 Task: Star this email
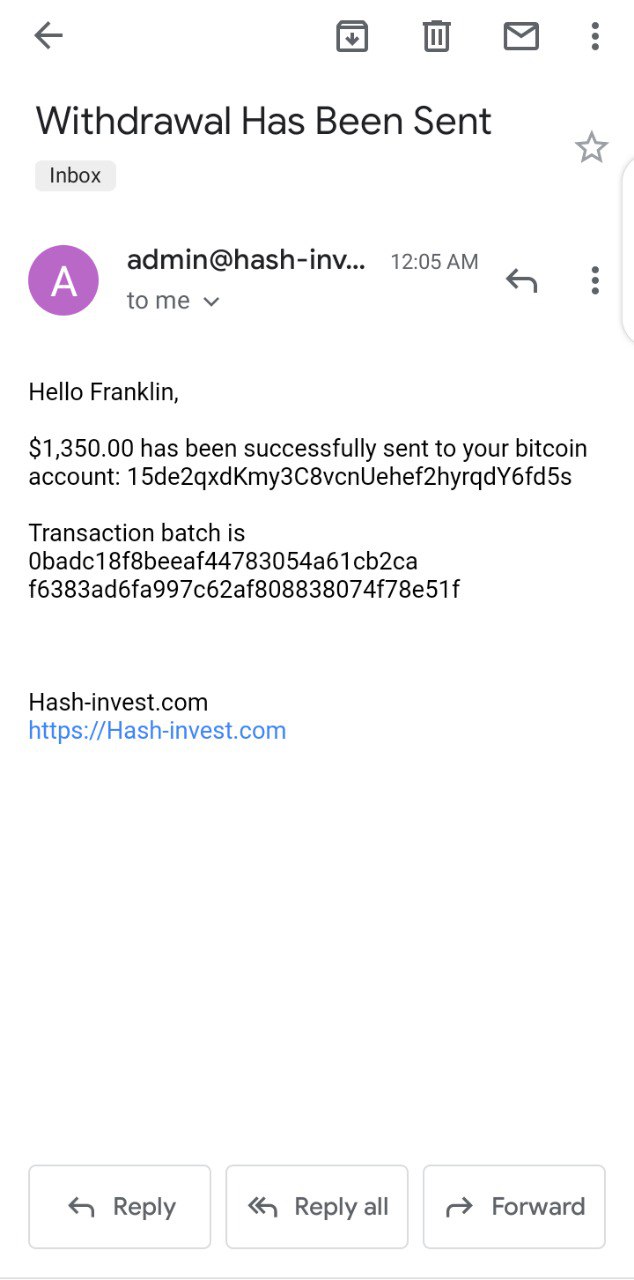[x=591, y=148]
